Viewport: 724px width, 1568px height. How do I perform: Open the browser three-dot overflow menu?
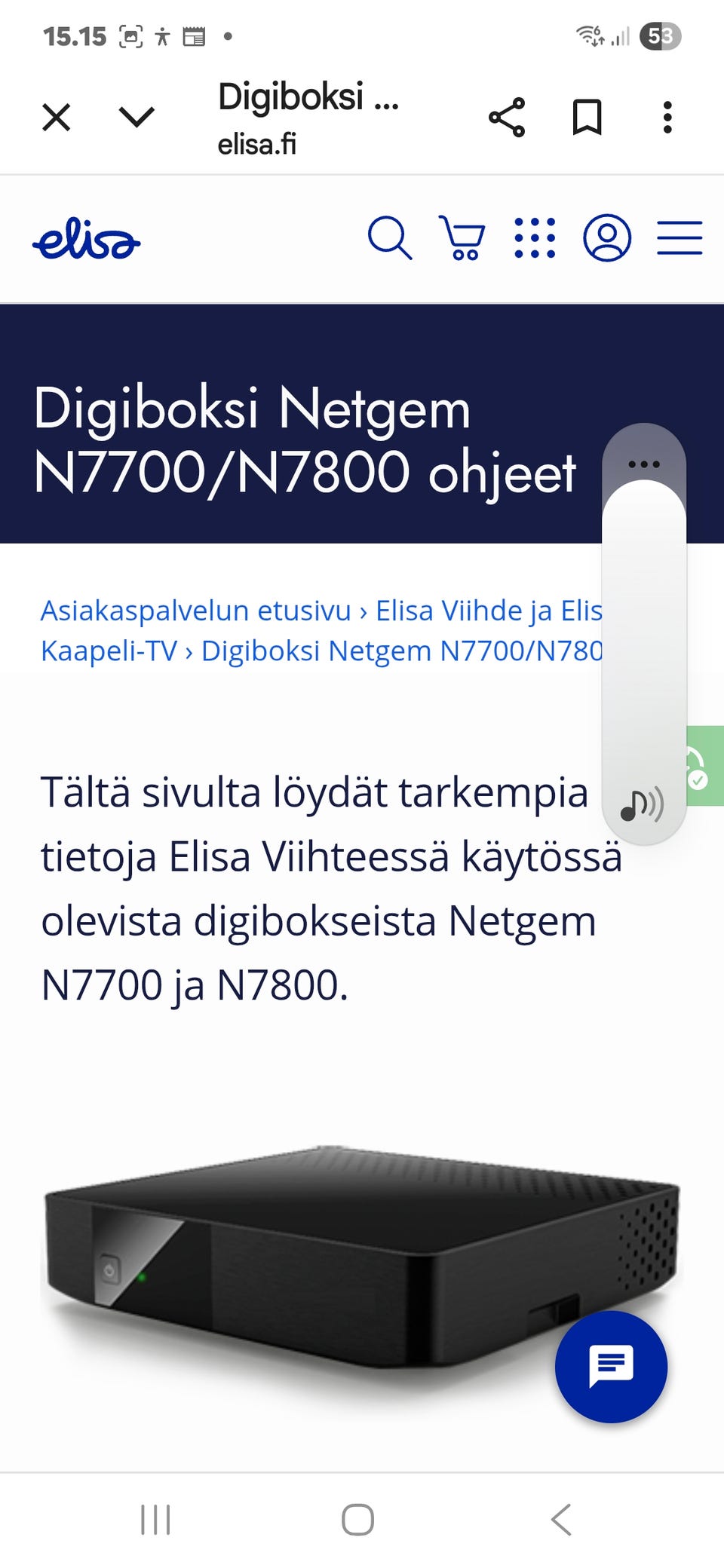667,115
